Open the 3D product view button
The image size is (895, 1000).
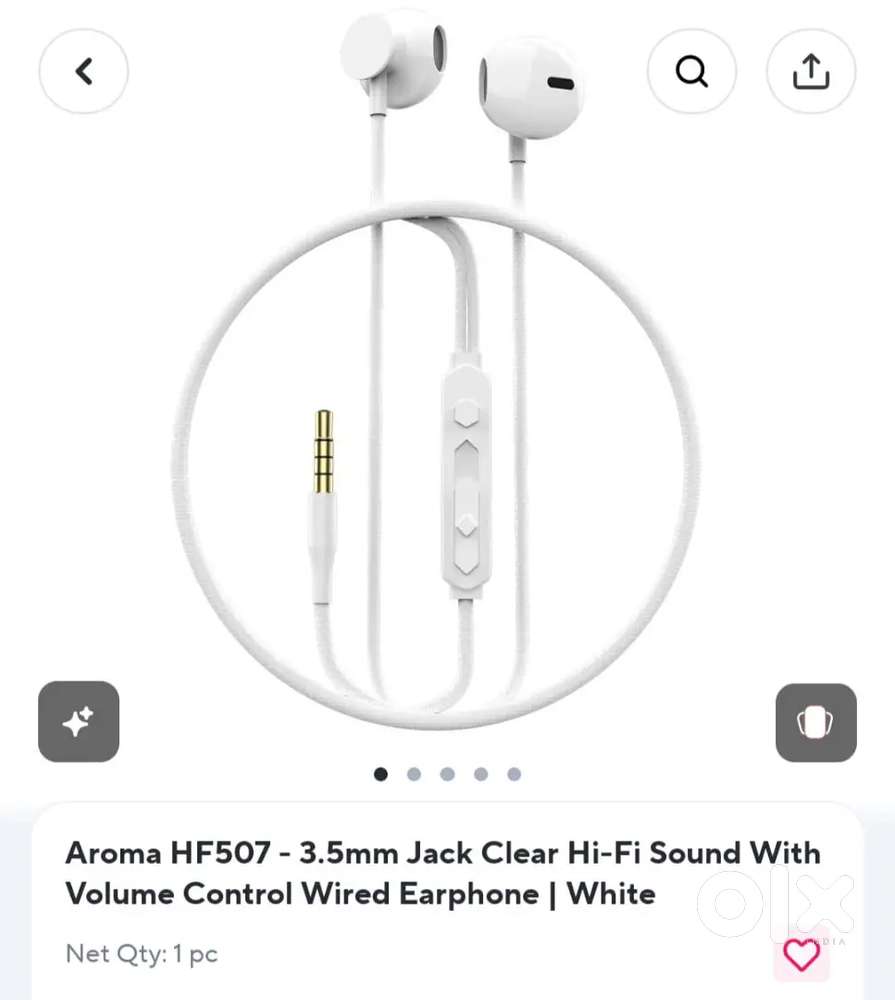(x=816, y=722)
